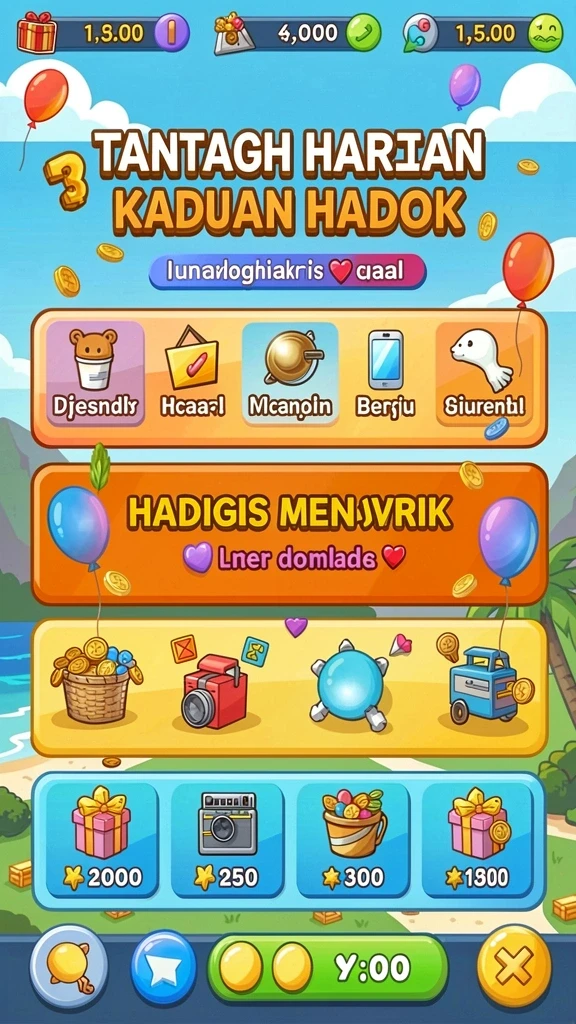Open the yellow balloon button at the bottom

[69, 967]
